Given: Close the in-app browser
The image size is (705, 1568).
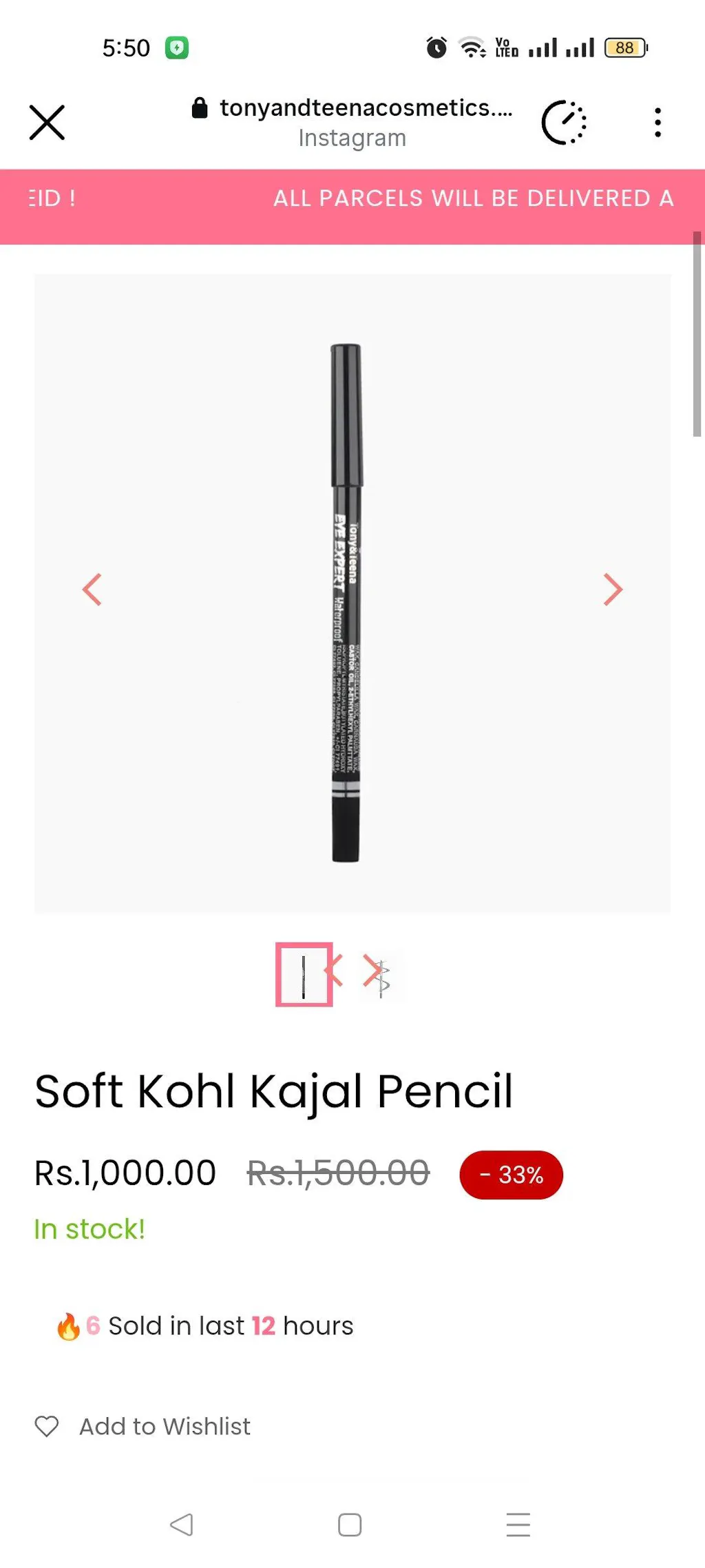Looking at the screenshot, I should coord(47,123).
